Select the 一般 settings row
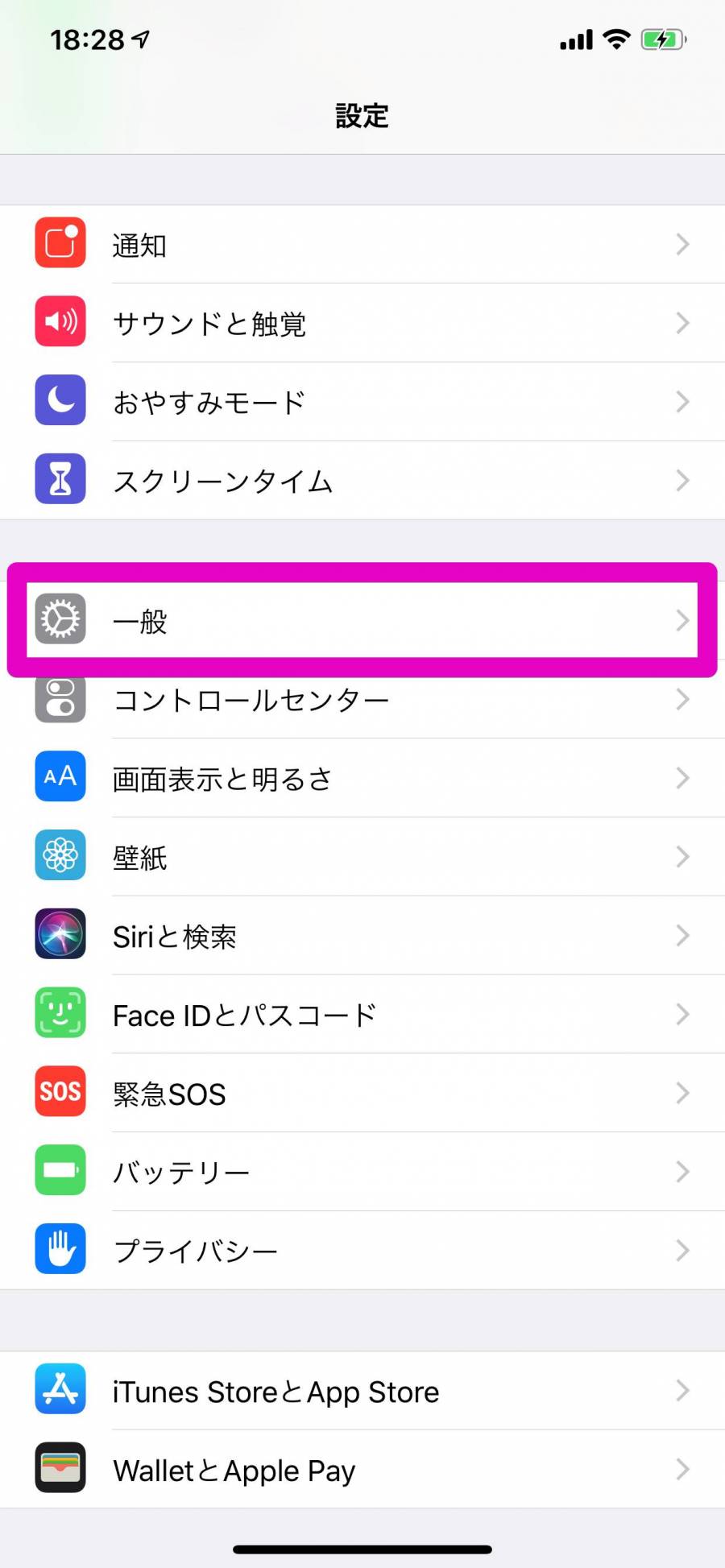The image size is (725, 1568). click(x=362, y=620)
